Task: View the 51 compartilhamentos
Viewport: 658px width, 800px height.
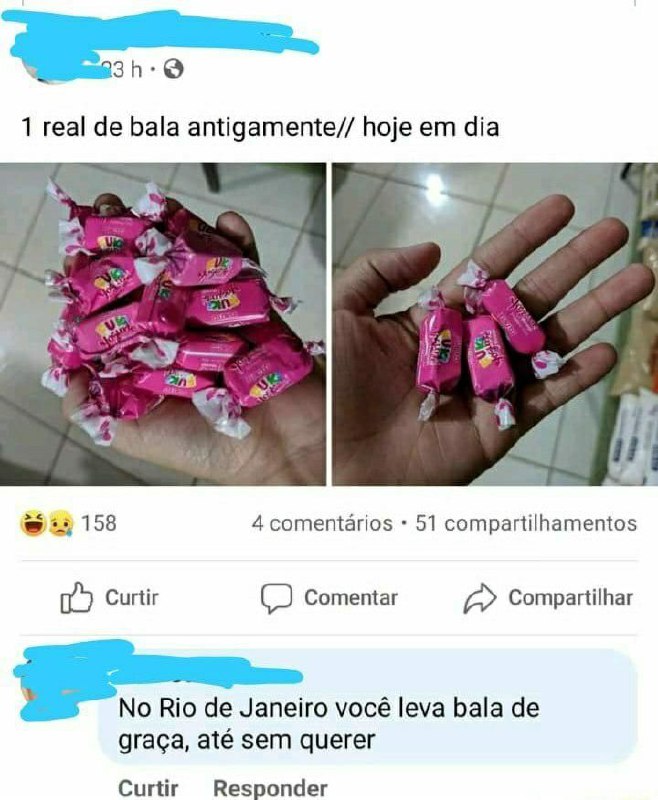Action: [526, 523]
